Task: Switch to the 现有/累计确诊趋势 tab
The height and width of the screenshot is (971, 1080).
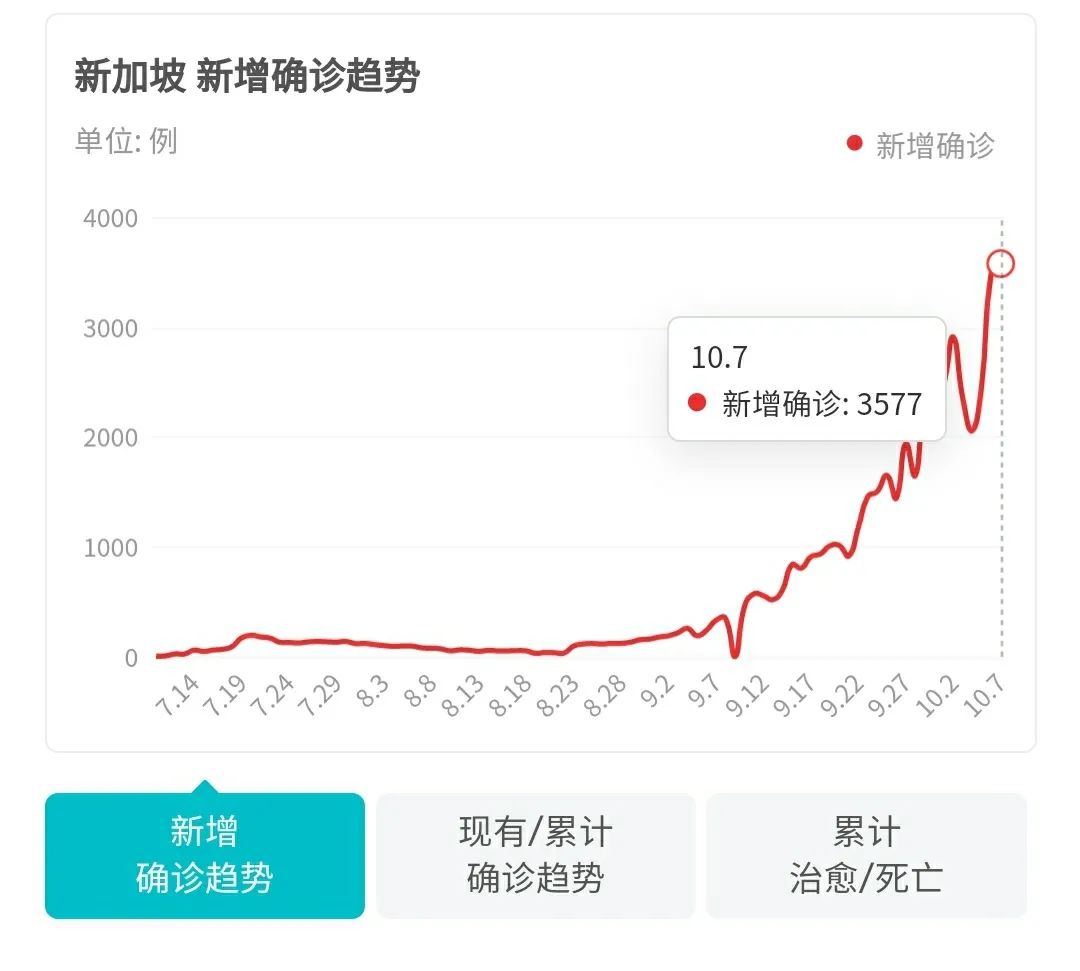Action: pyautogui.click(x=535, y=855)
